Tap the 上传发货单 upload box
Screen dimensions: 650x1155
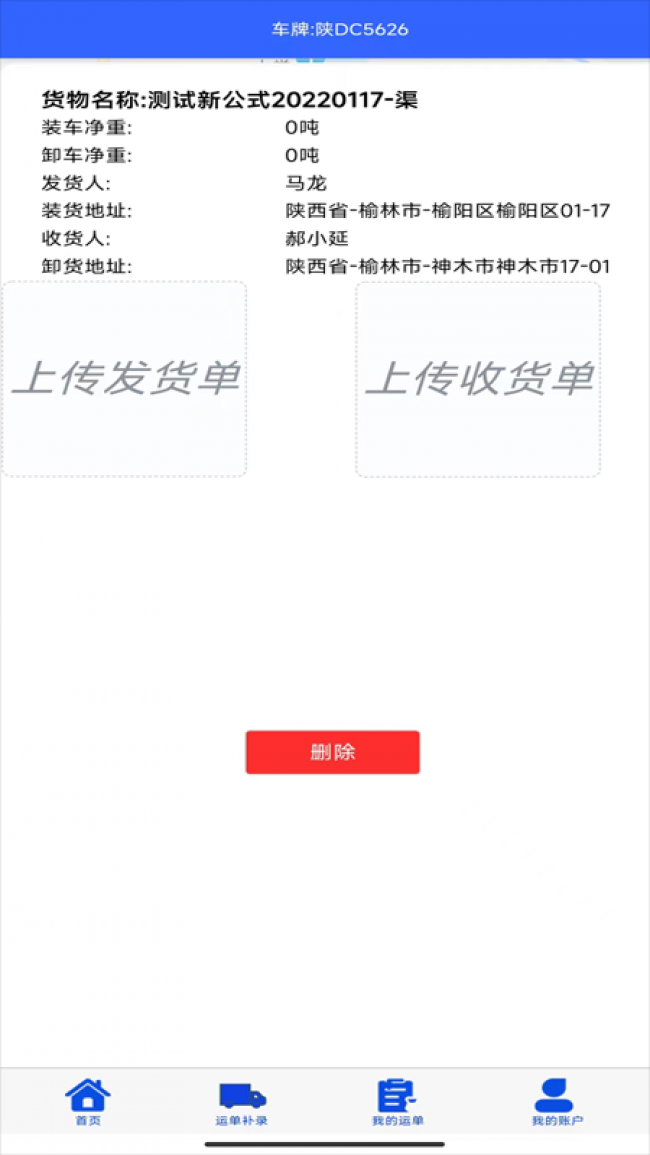124,379
